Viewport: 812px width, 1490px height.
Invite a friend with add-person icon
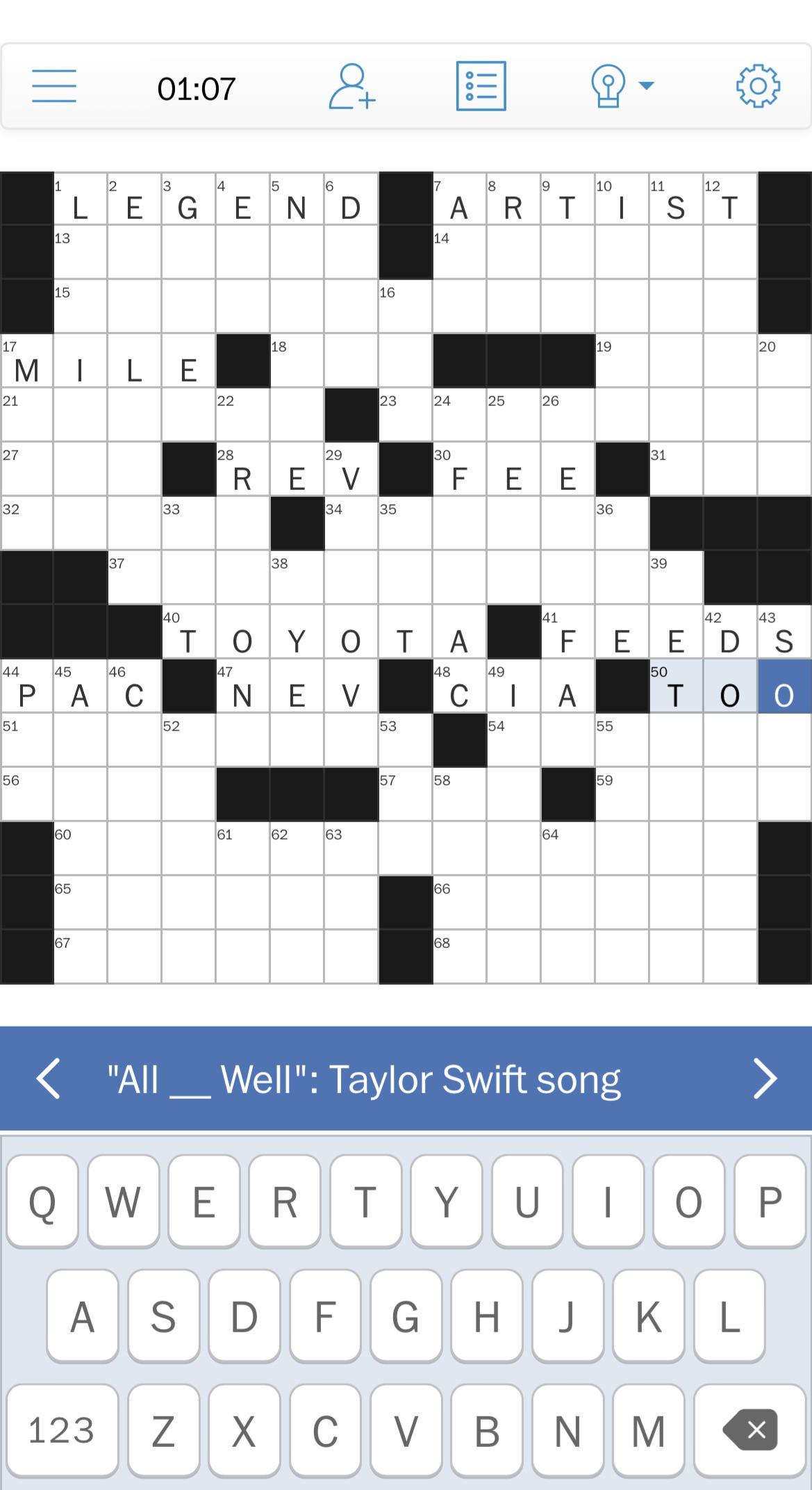[x=351, y=86]
